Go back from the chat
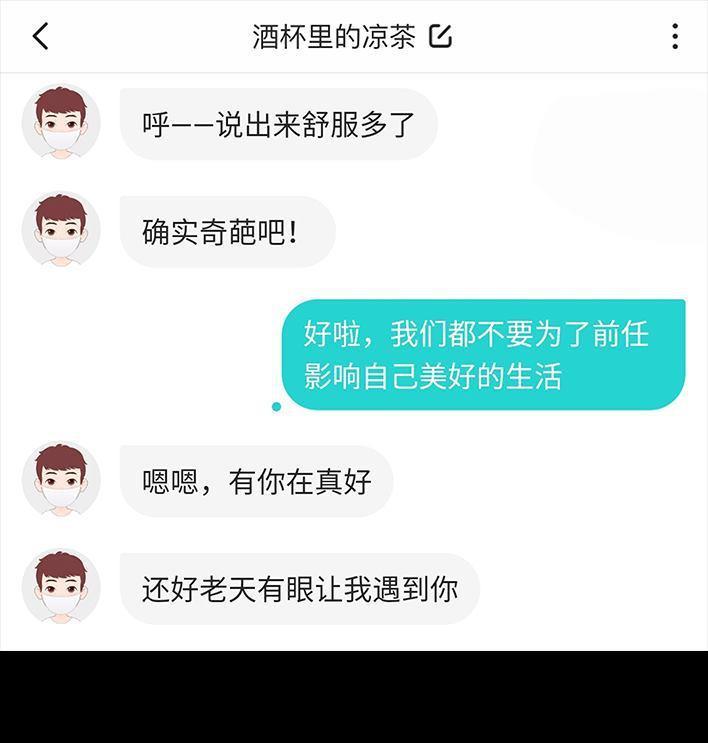The width and height of the screenshot is (708, 743). coord(41,36)
